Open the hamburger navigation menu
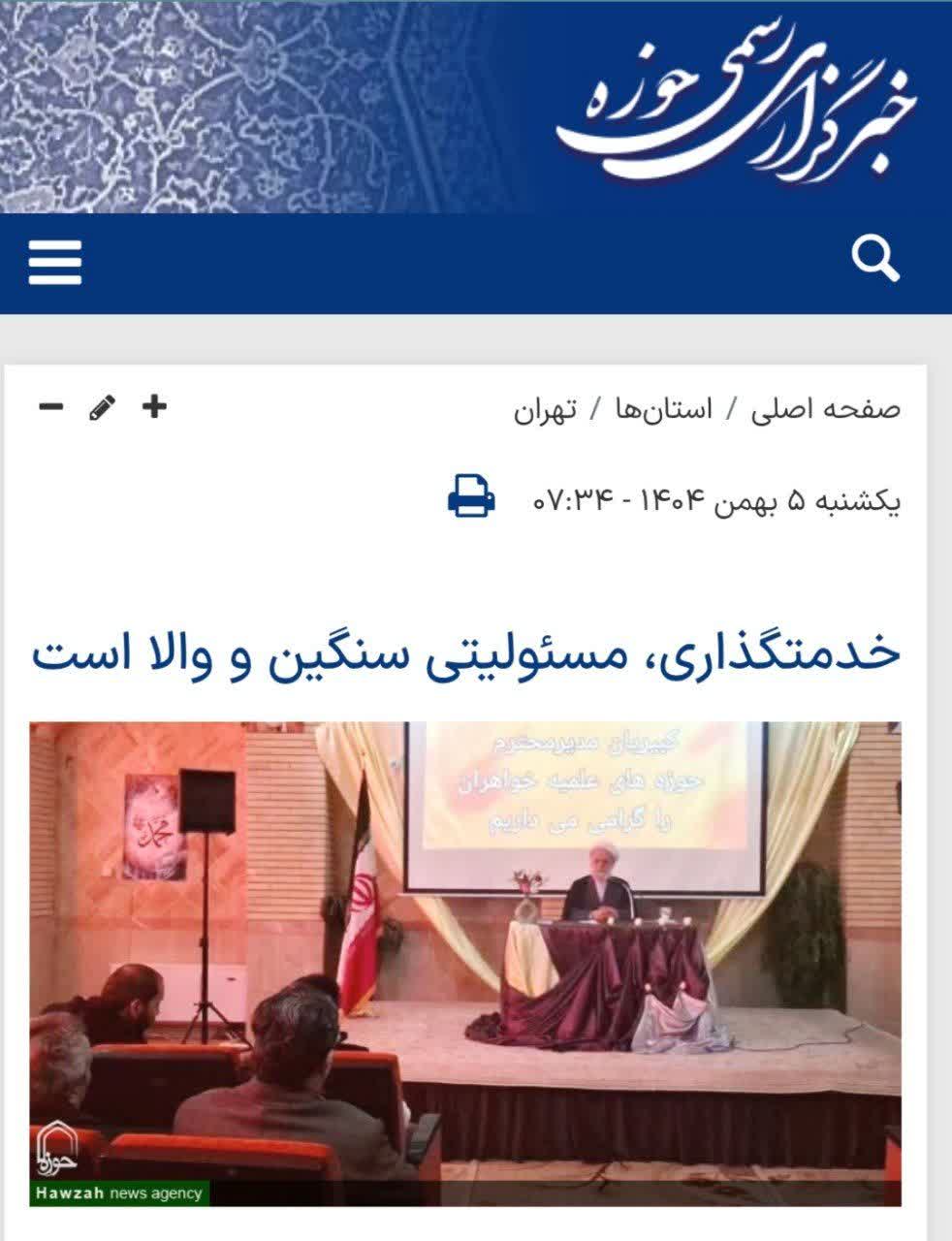 [55, 262]
